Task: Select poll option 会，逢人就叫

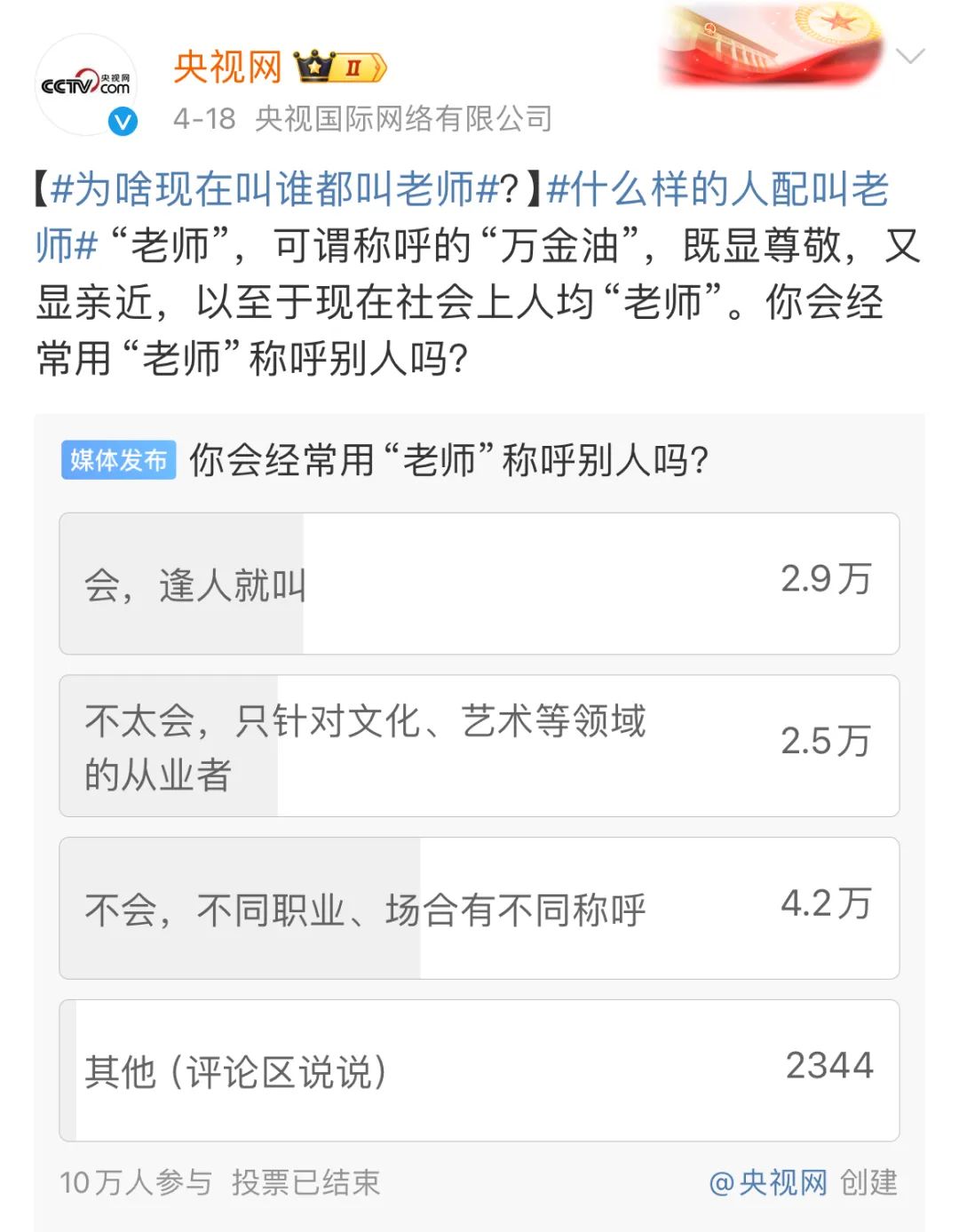Action: [479, 584]
